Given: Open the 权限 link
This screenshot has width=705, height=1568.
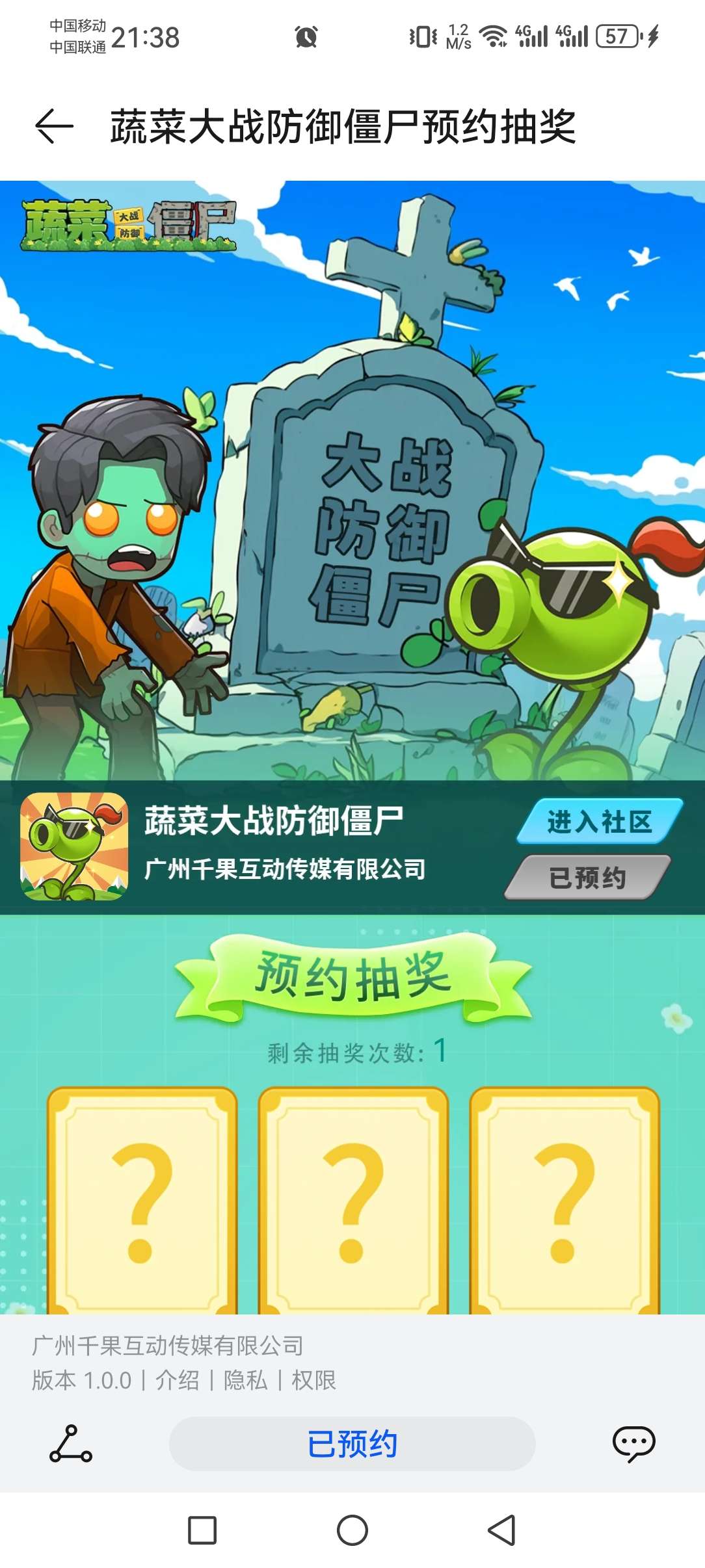Looking at the screenshot, I should pos(313,1379).
